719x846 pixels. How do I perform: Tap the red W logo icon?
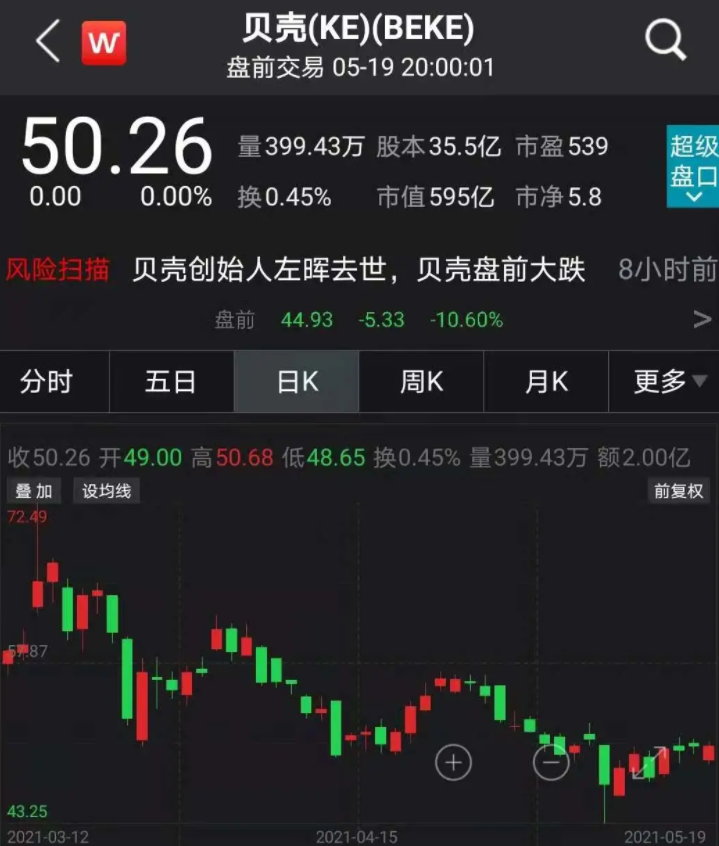coord(103,43)
